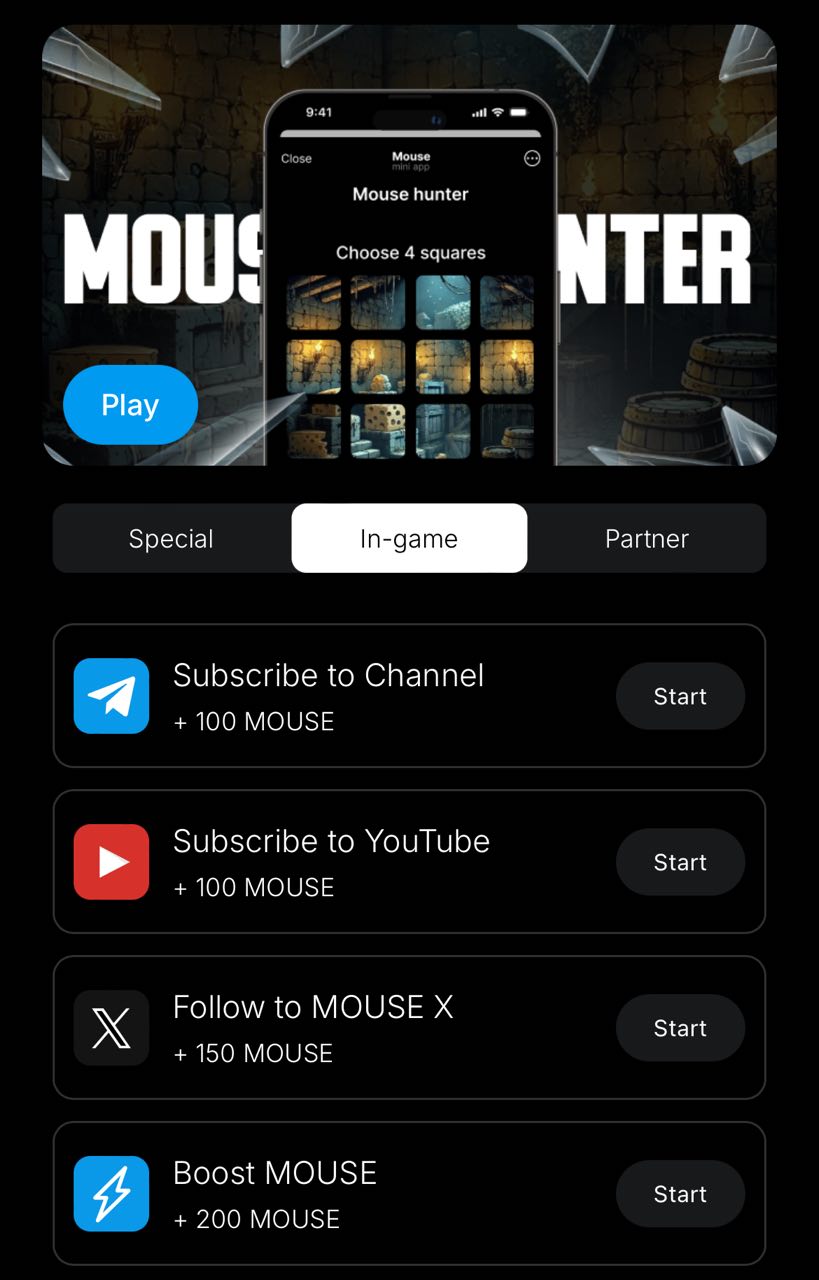The image size is (819, 1280).
Task: Tap the Play button on the banner
Action: click(130, 405)
